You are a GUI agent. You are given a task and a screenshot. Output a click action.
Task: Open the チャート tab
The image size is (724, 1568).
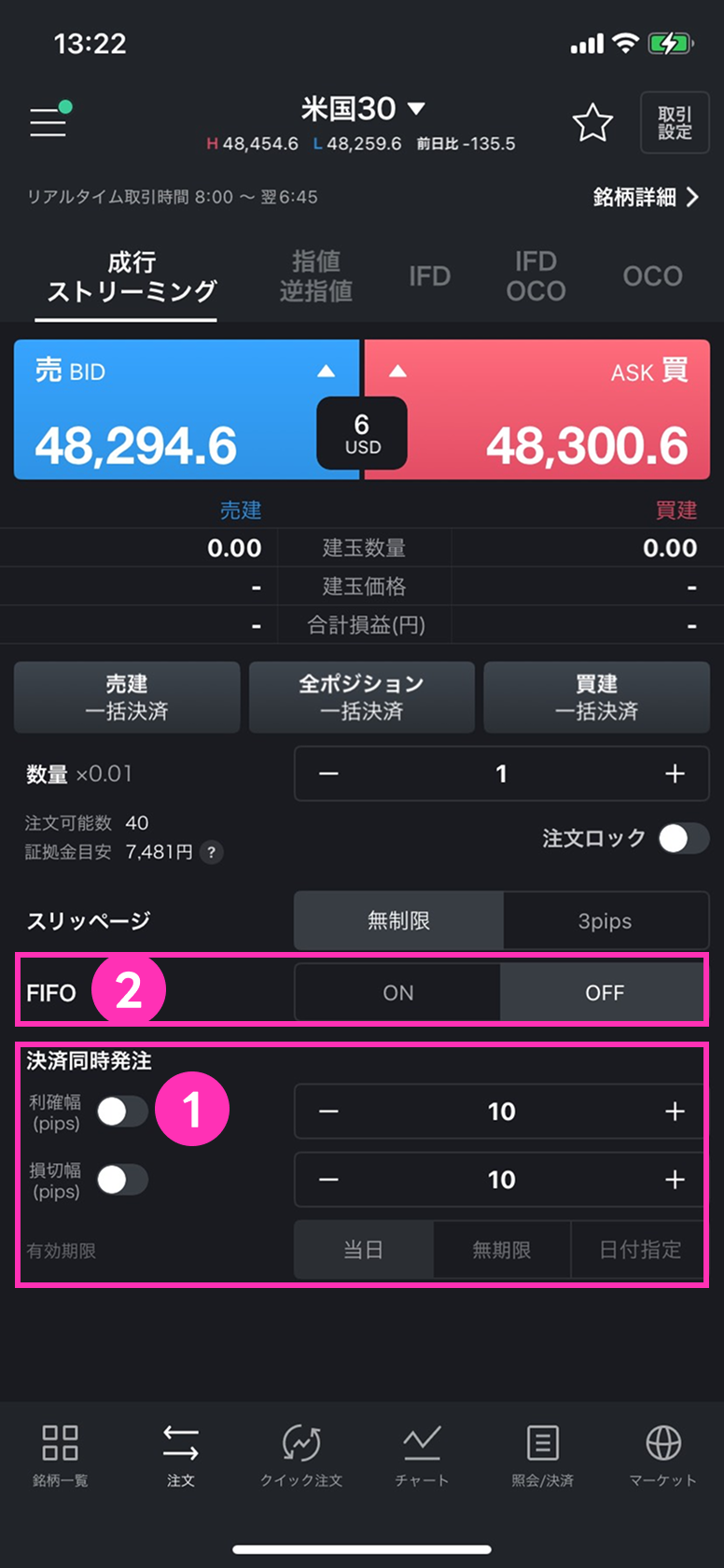pyautogui.click(x=422, y=1455)
